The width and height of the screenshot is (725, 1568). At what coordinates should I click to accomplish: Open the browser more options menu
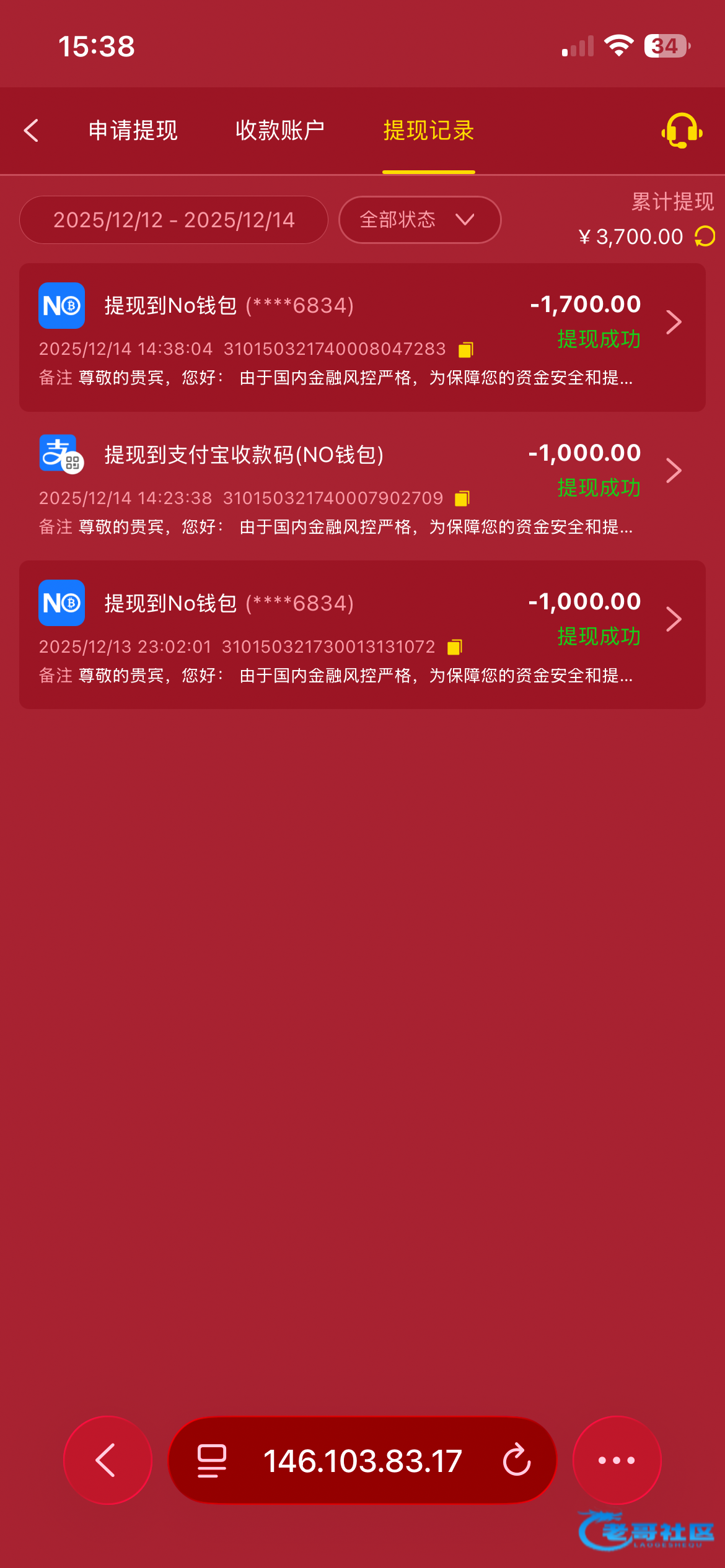(x=617, y=1460)
